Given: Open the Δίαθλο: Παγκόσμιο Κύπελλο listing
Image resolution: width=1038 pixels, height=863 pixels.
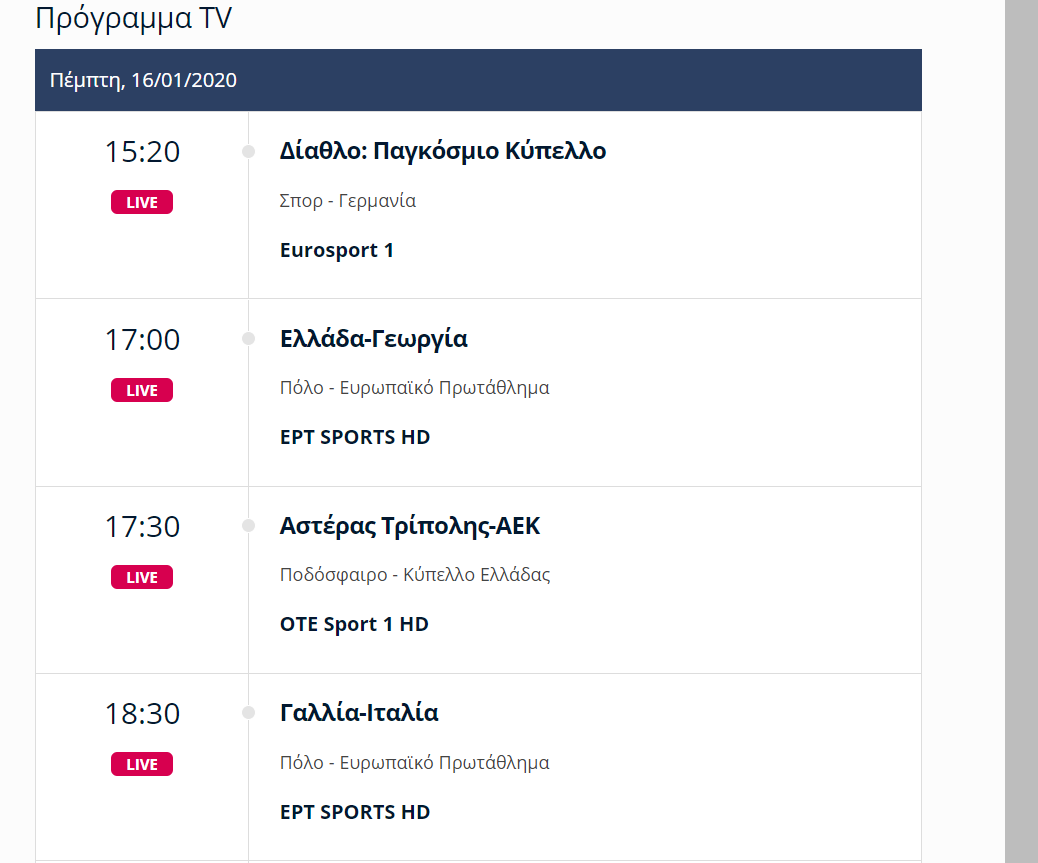Looking at the screenshot, I should coord(443,152).
